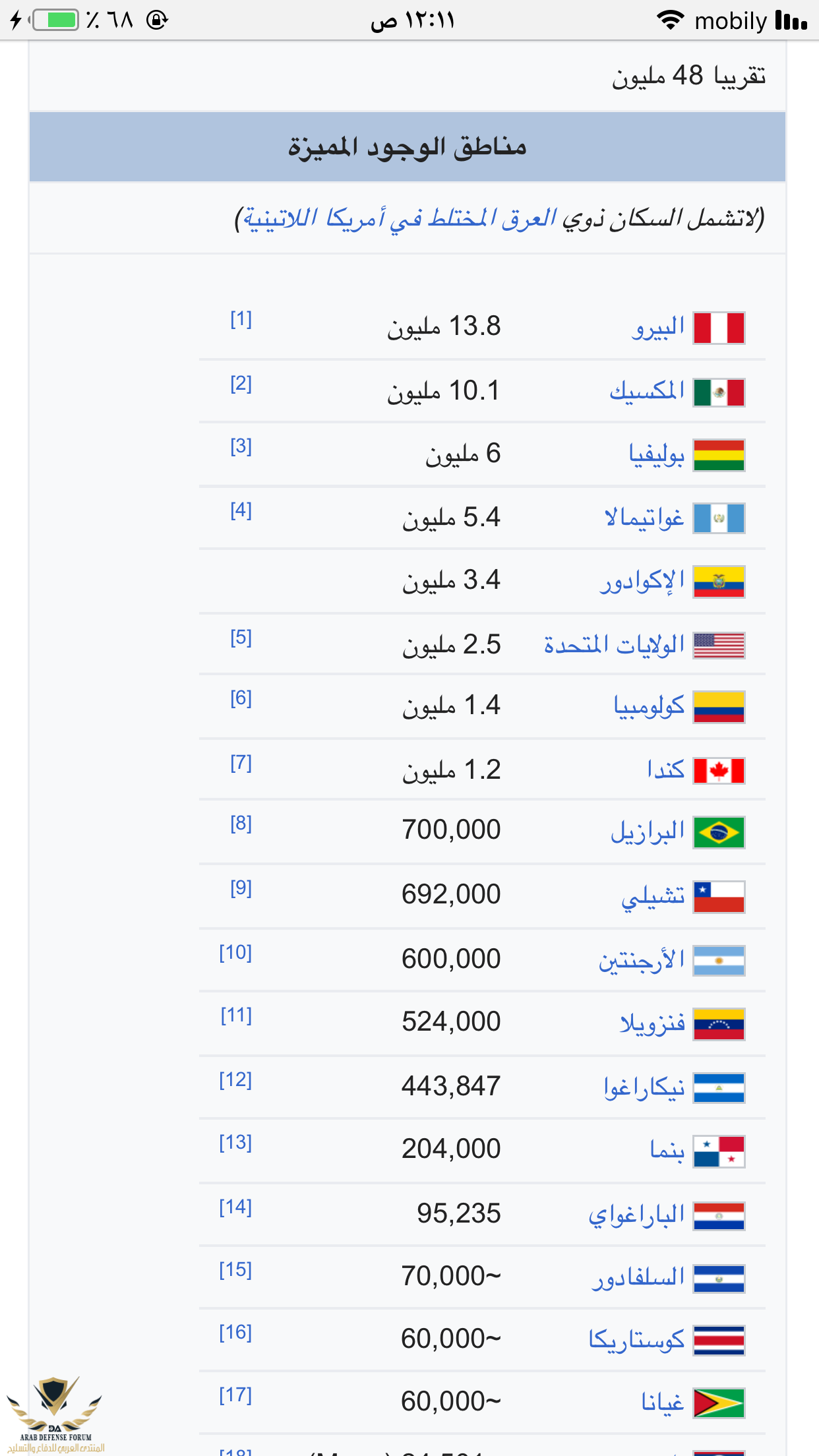Open the كندا link

(x=665, y=770)
